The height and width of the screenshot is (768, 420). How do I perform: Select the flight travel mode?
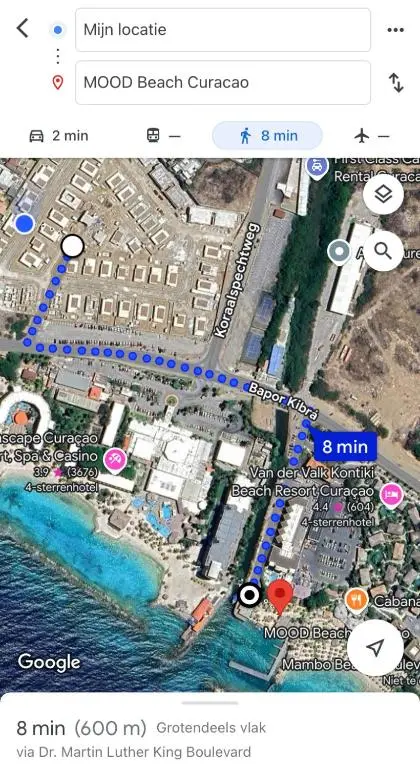371,136
